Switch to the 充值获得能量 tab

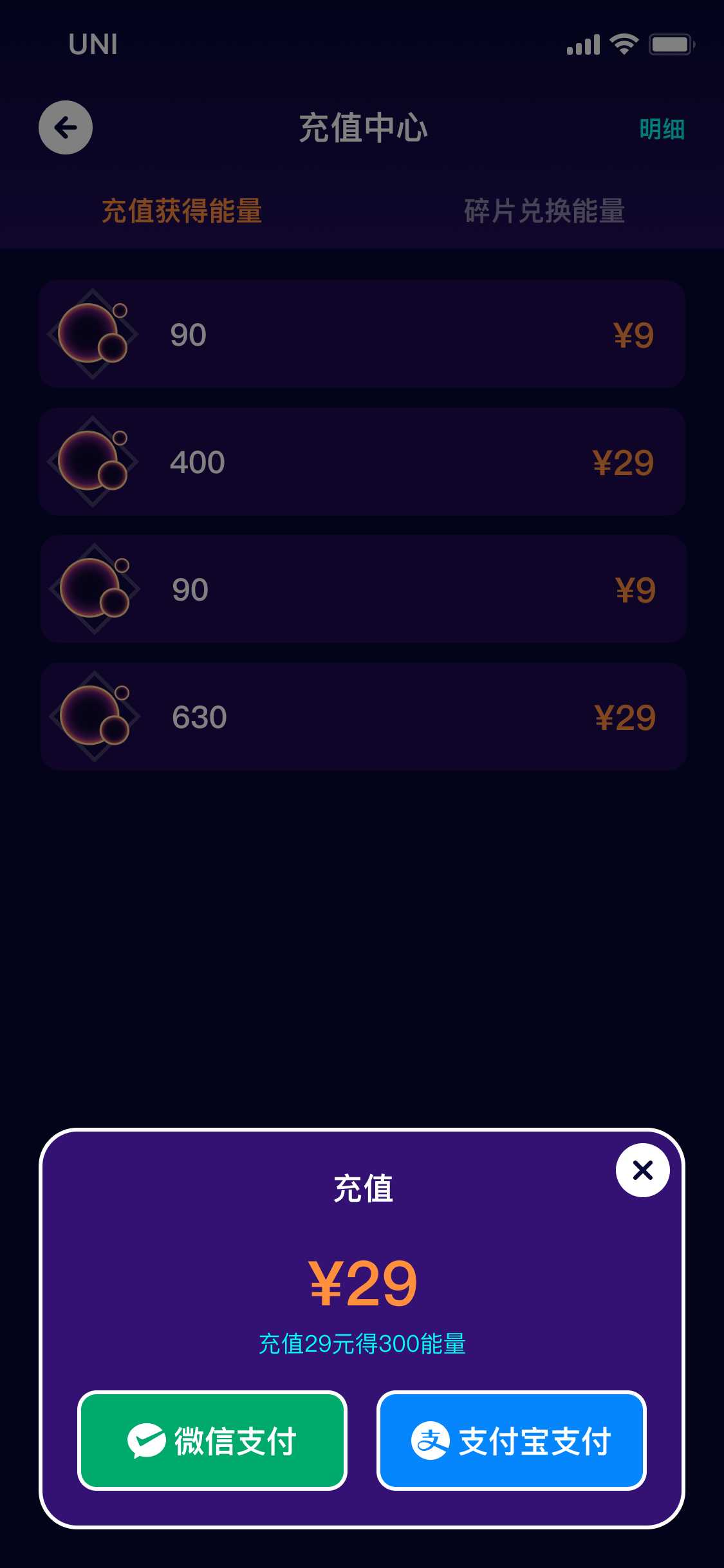tap(181, 211)
